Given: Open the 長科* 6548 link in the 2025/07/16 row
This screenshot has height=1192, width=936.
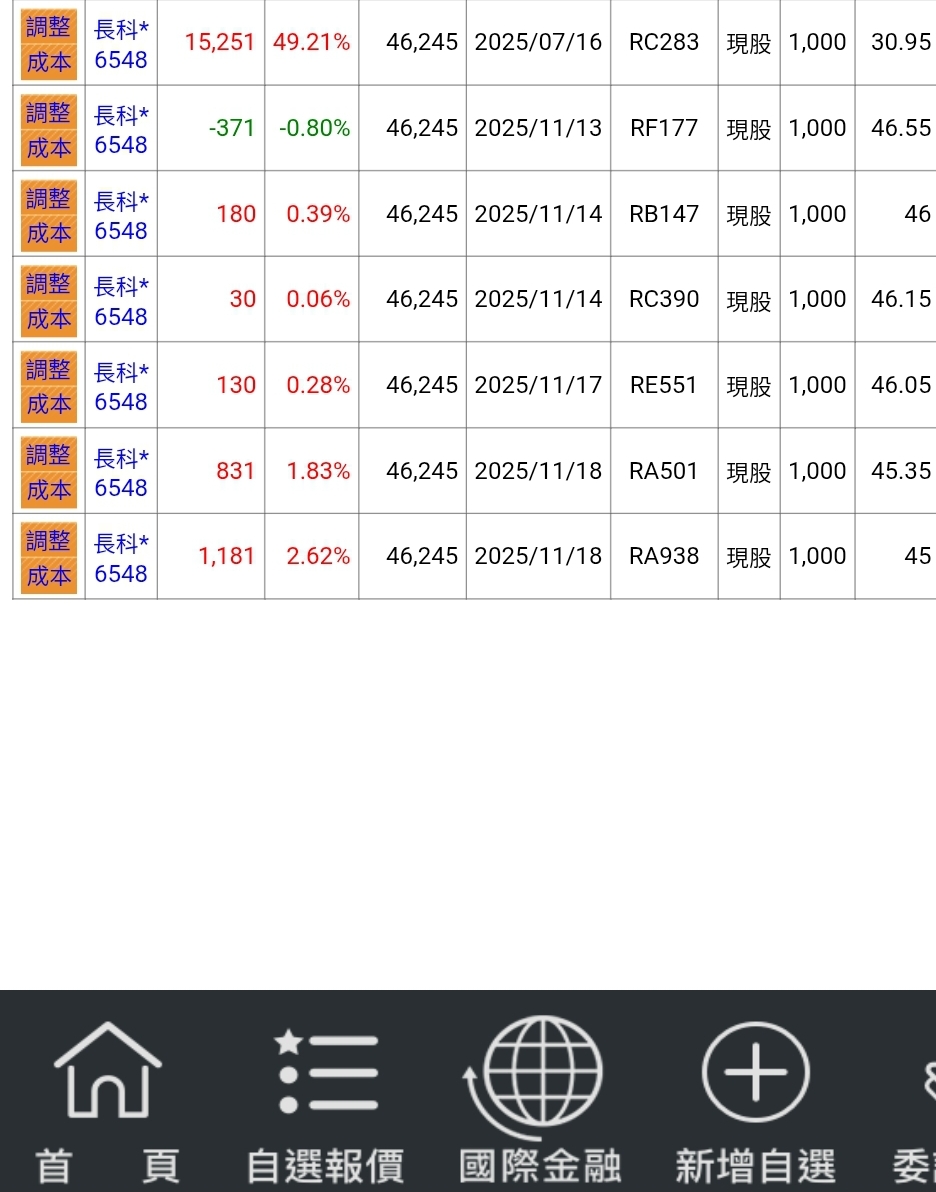Looking at the screenshot, I should point(121,44).
